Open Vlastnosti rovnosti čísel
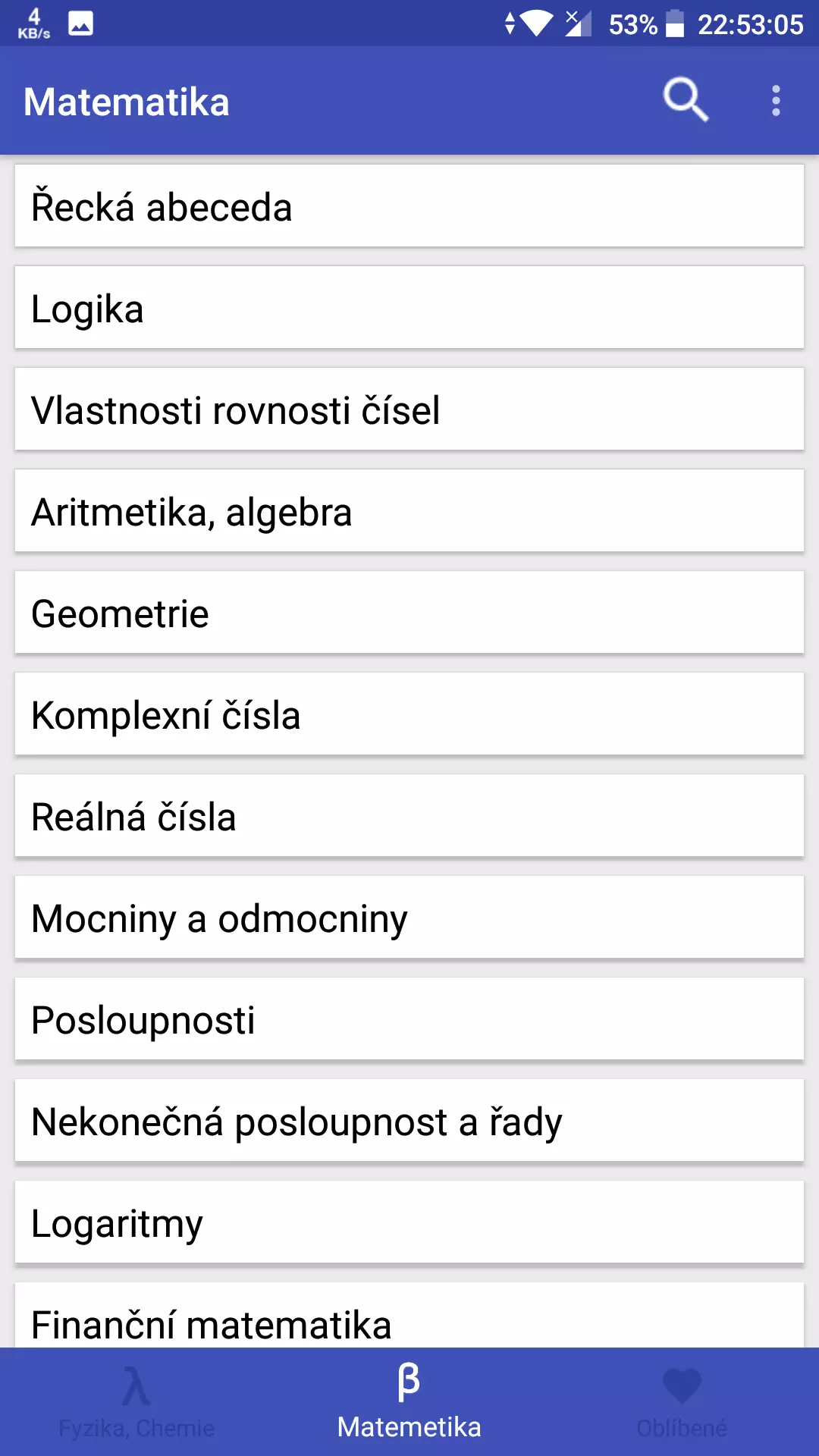Image resolution: width=819 pixels, height=1456 pixels. (409, 409)
